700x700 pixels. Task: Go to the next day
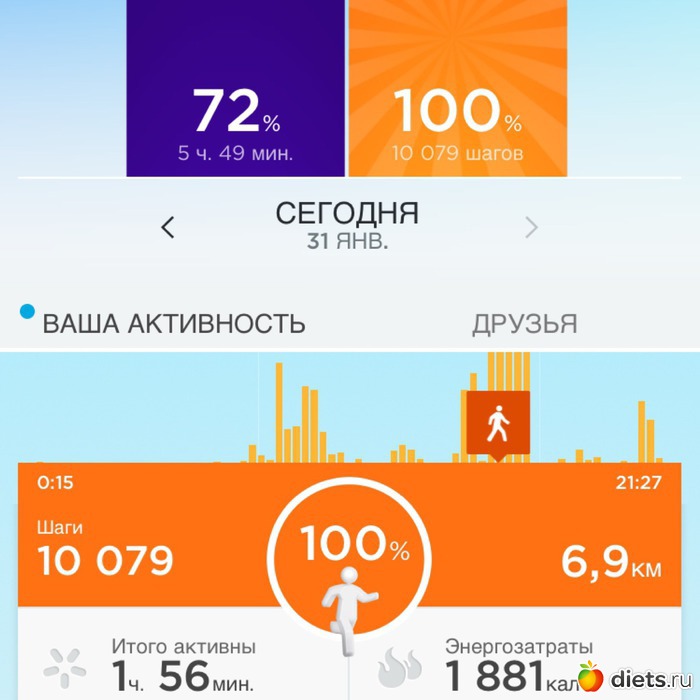(531, 228)
